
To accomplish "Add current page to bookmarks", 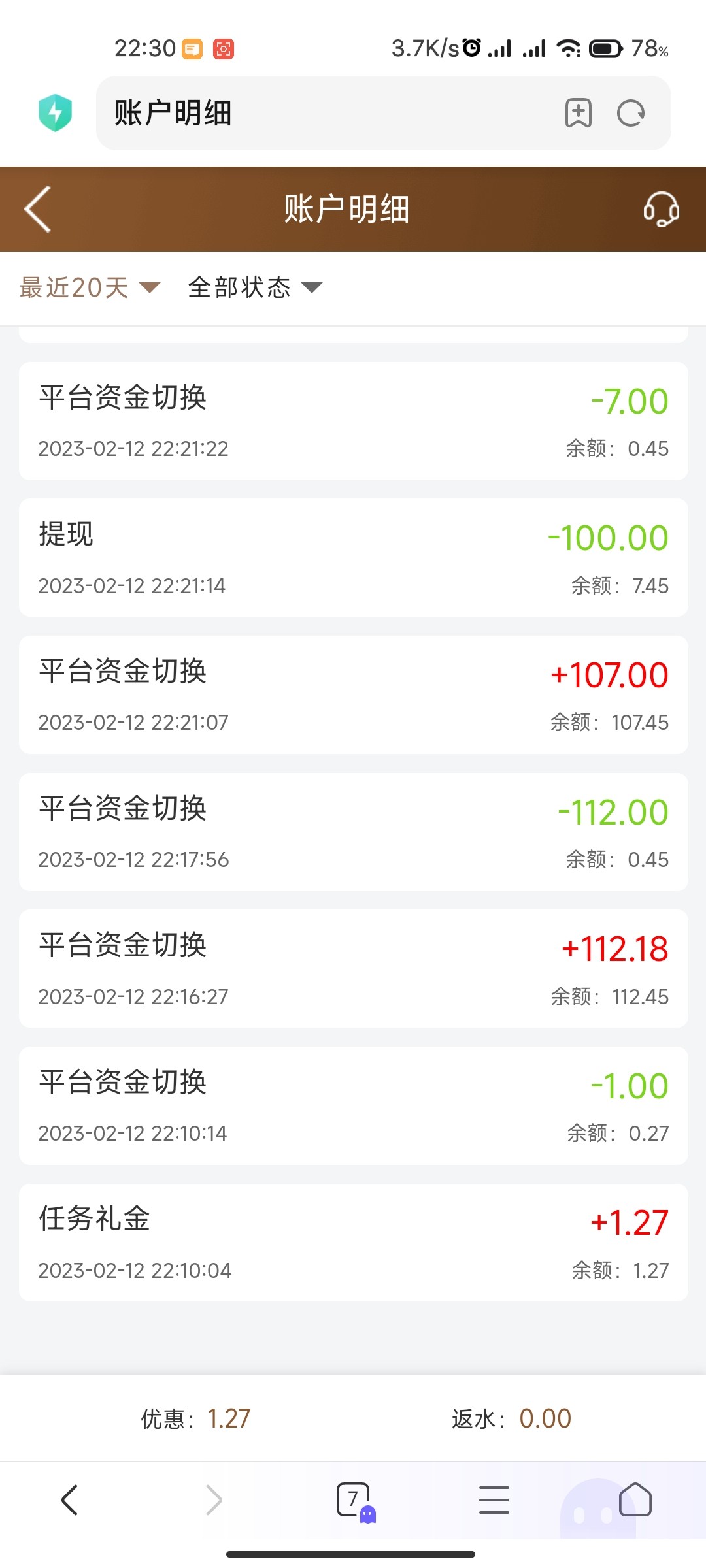I will coord(578,113).
